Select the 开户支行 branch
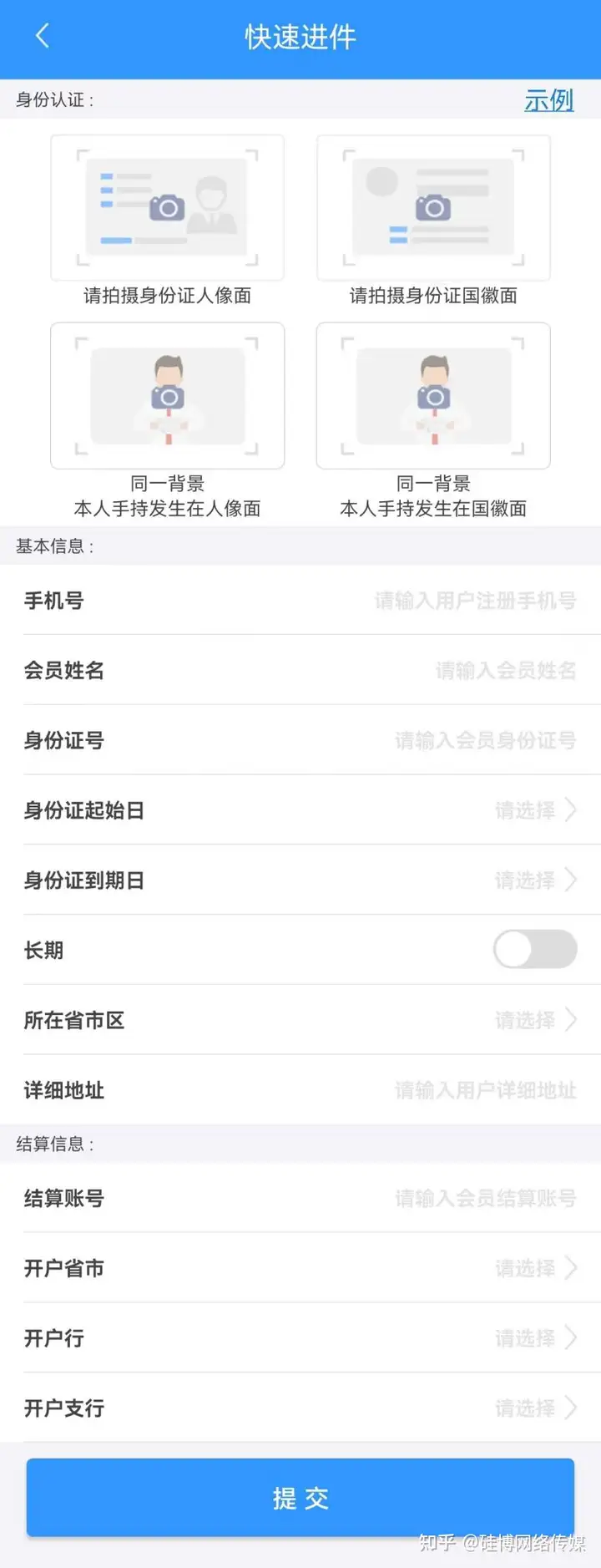The width and height of the screenshot is (601, 1568). click(x=534, y=1408)
